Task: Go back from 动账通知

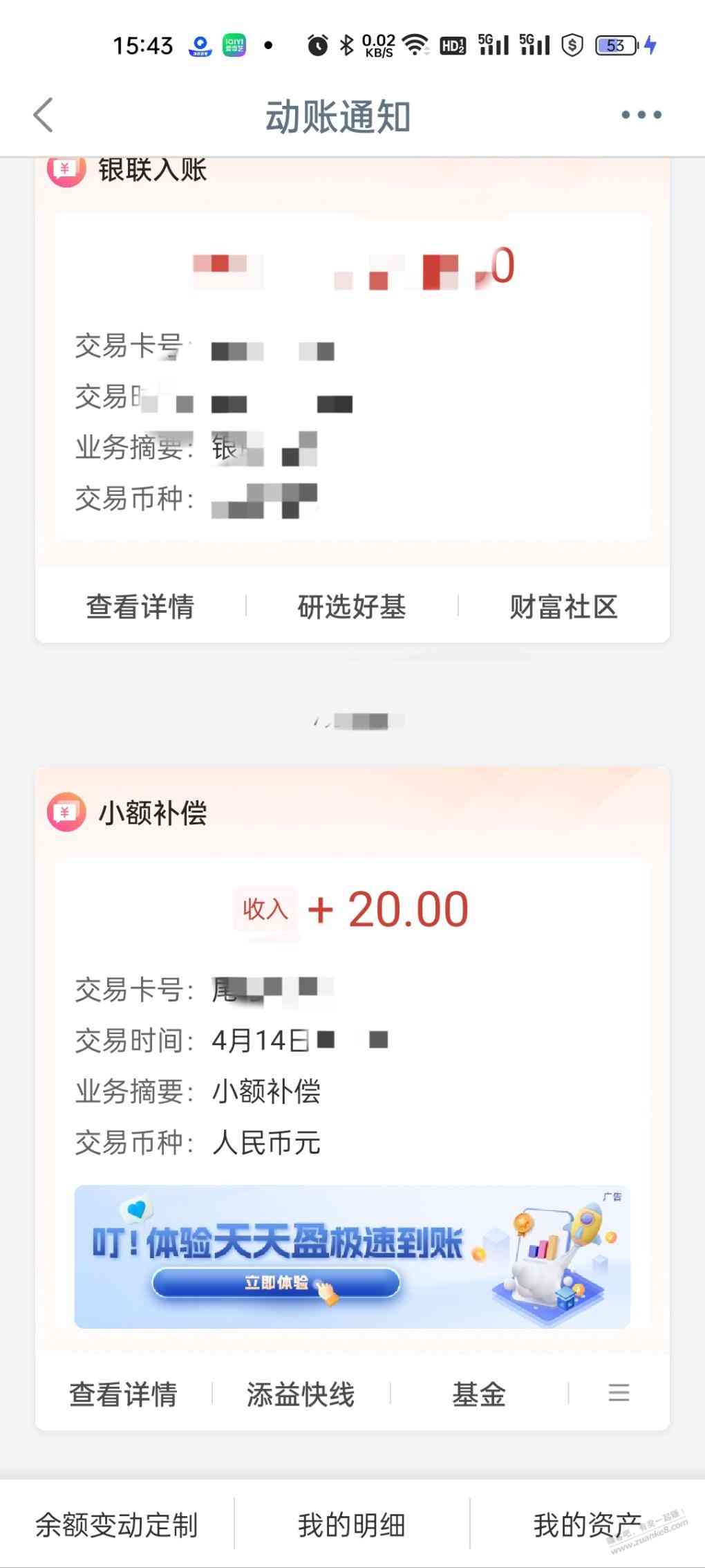Action: (x=43, y=115)
